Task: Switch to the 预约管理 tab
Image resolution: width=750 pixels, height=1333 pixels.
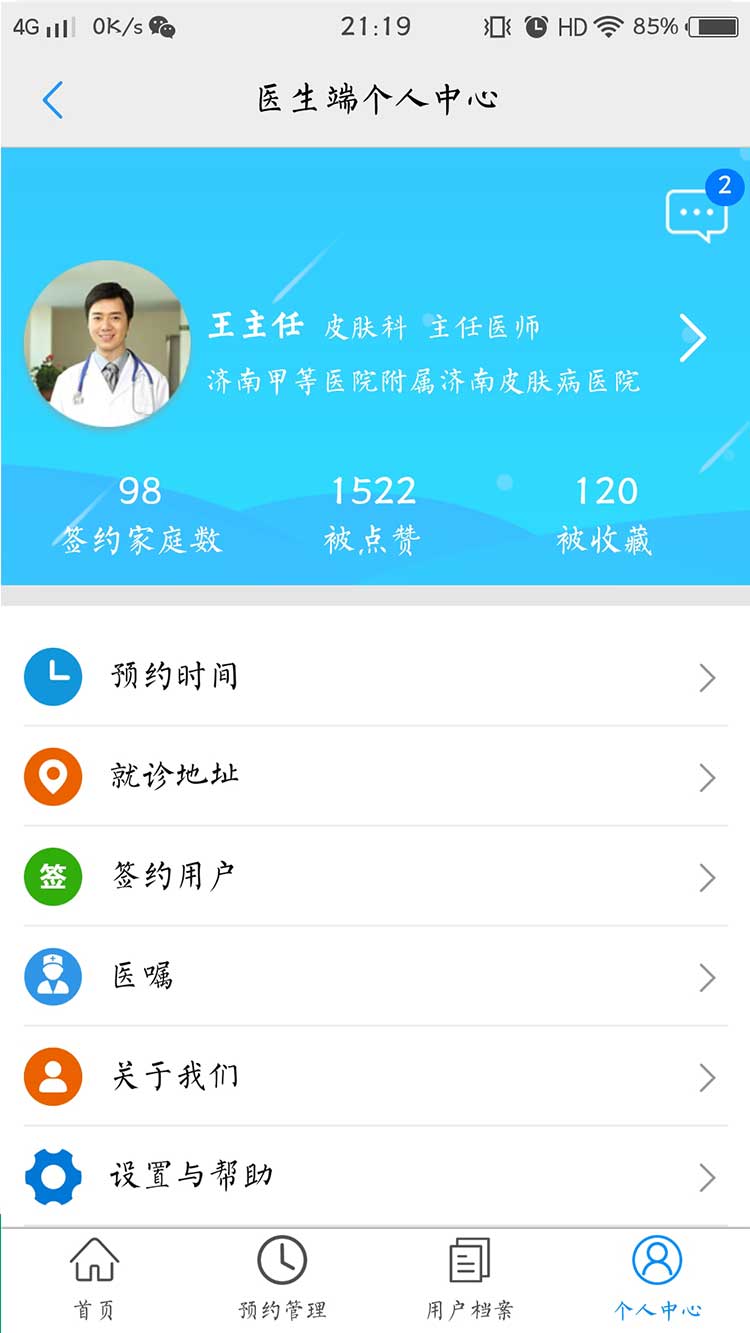Action: pyautogui.click(x=282, y=1279)
